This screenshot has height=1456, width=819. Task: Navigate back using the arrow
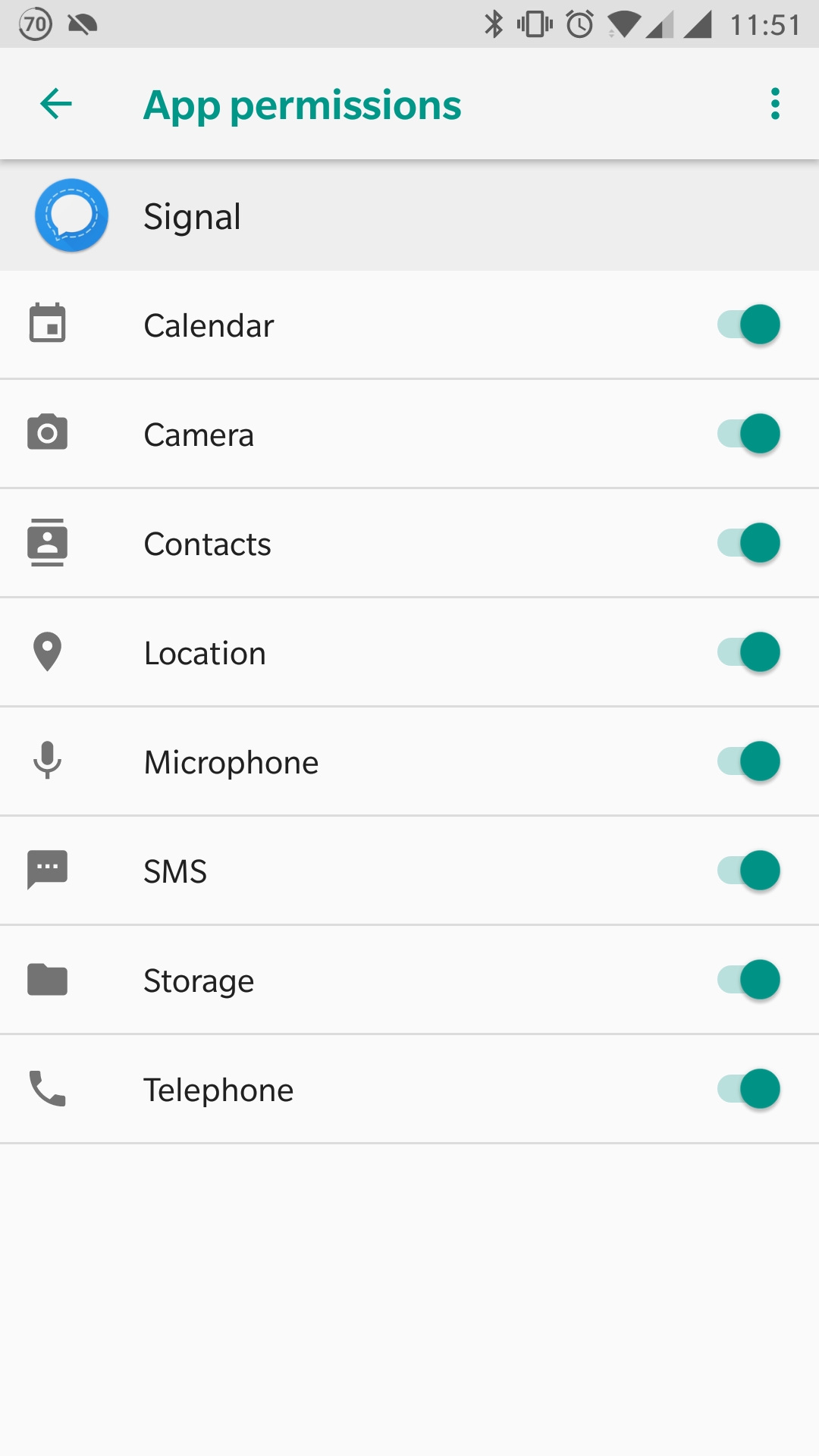pyautogui.click(x=55, y=105)
